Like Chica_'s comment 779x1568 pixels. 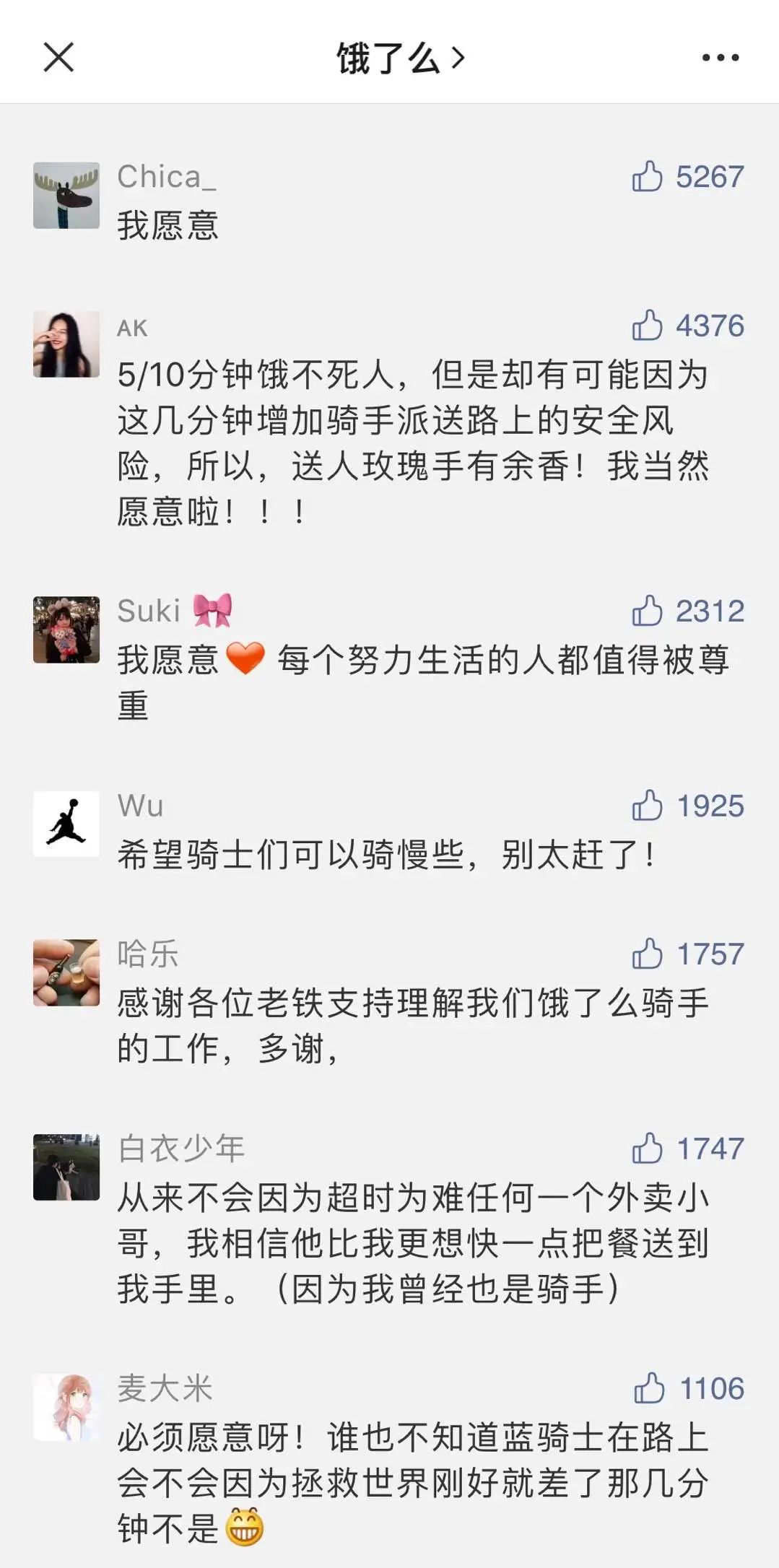coord(647,177)
